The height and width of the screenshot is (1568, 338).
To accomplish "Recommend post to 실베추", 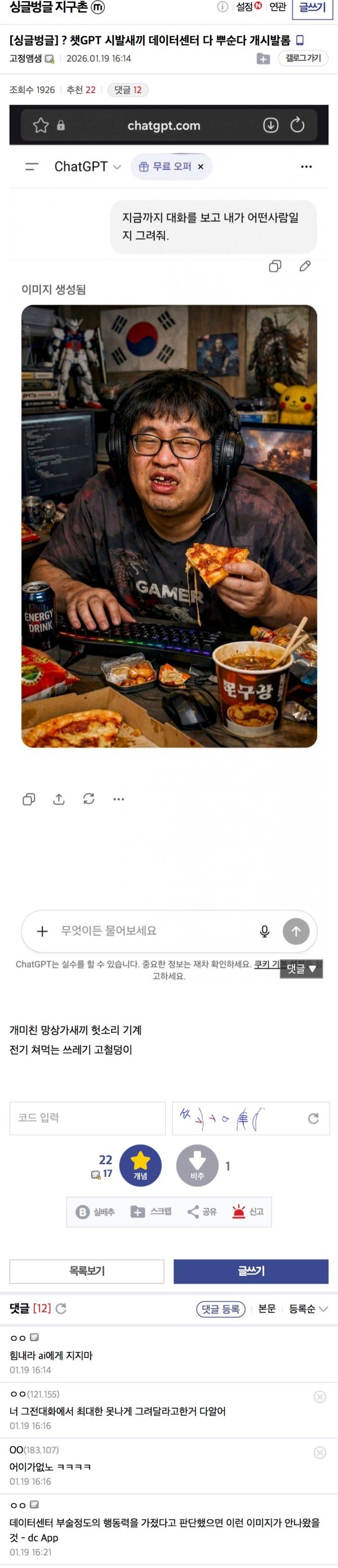I will pyautogui.click(x=95, y=1211).
